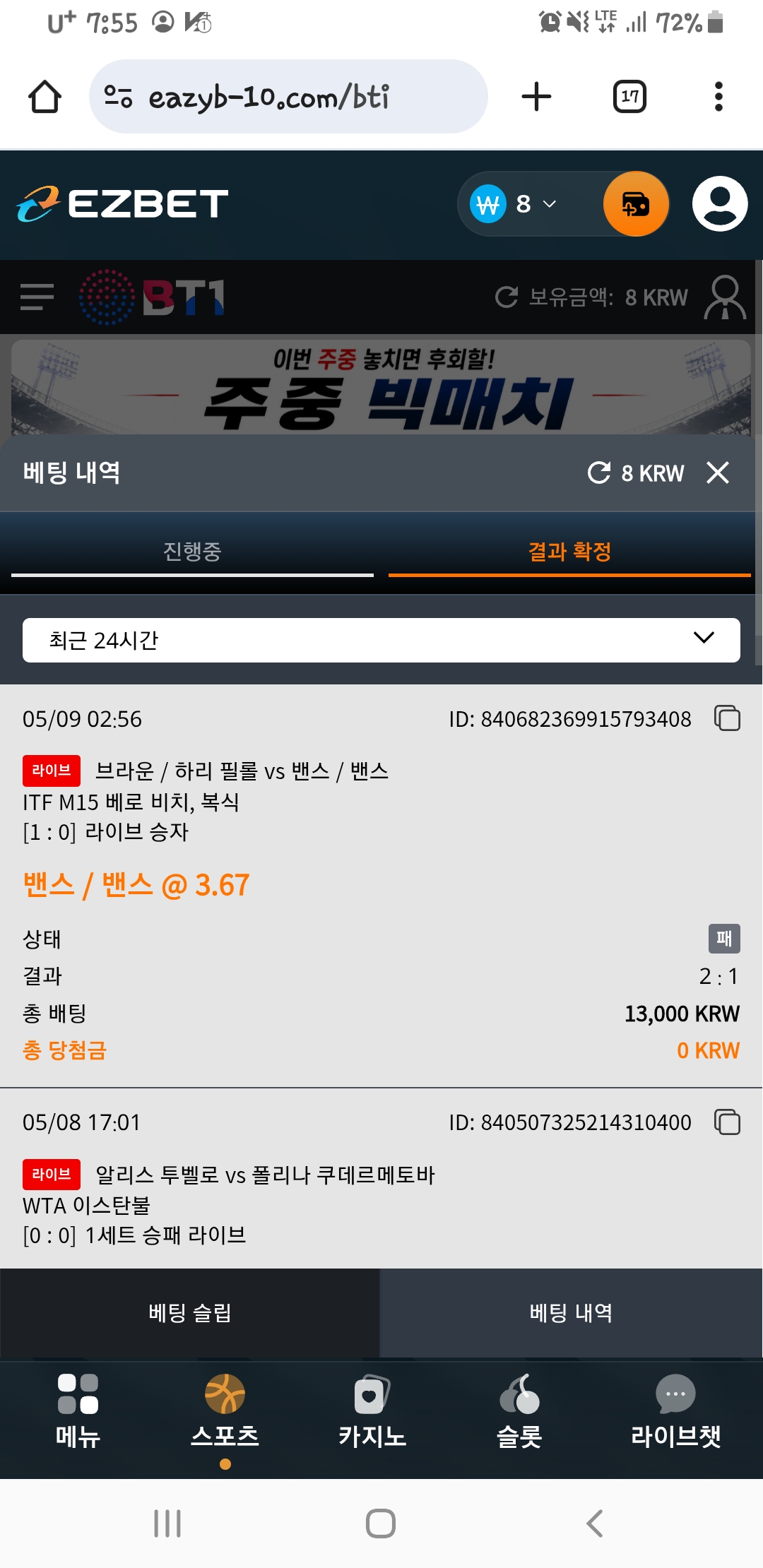Image resolution: width=763 pixels, height=1568 pixels.
Task: Open a new browser tab
Action: pos(536,97)
